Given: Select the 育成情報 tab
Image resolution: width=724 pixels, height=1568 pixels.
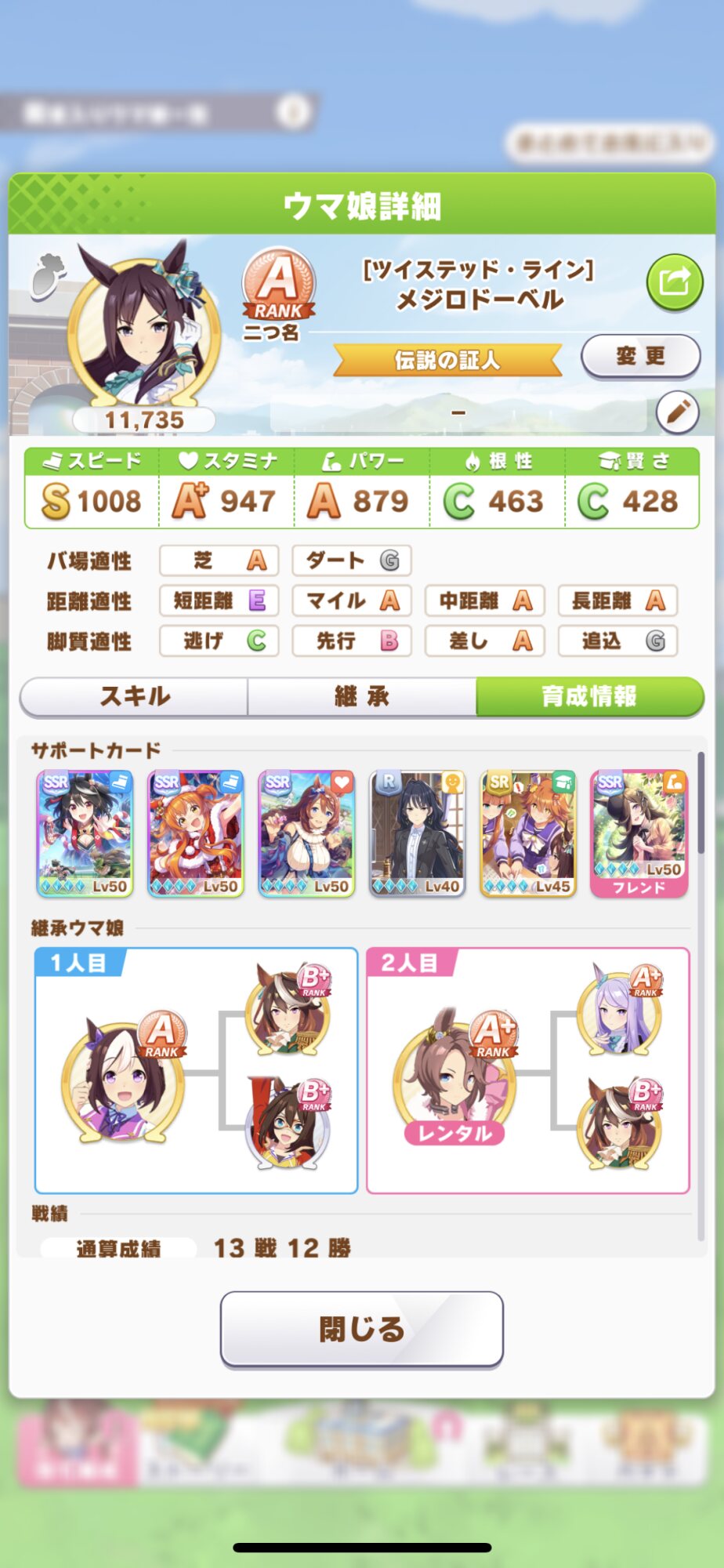Looking at the screenshot, I should click(589, 696).
